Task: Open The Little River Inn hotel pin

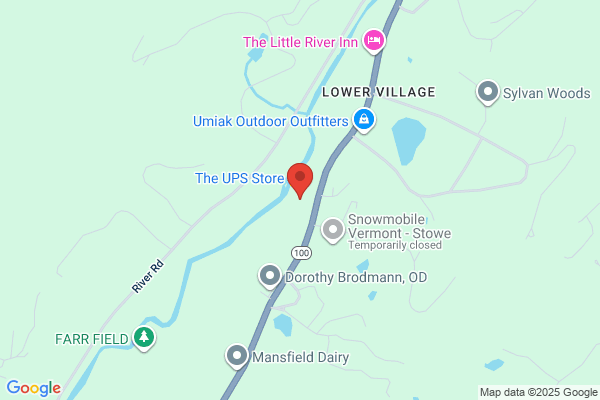Action: (373, 41)
